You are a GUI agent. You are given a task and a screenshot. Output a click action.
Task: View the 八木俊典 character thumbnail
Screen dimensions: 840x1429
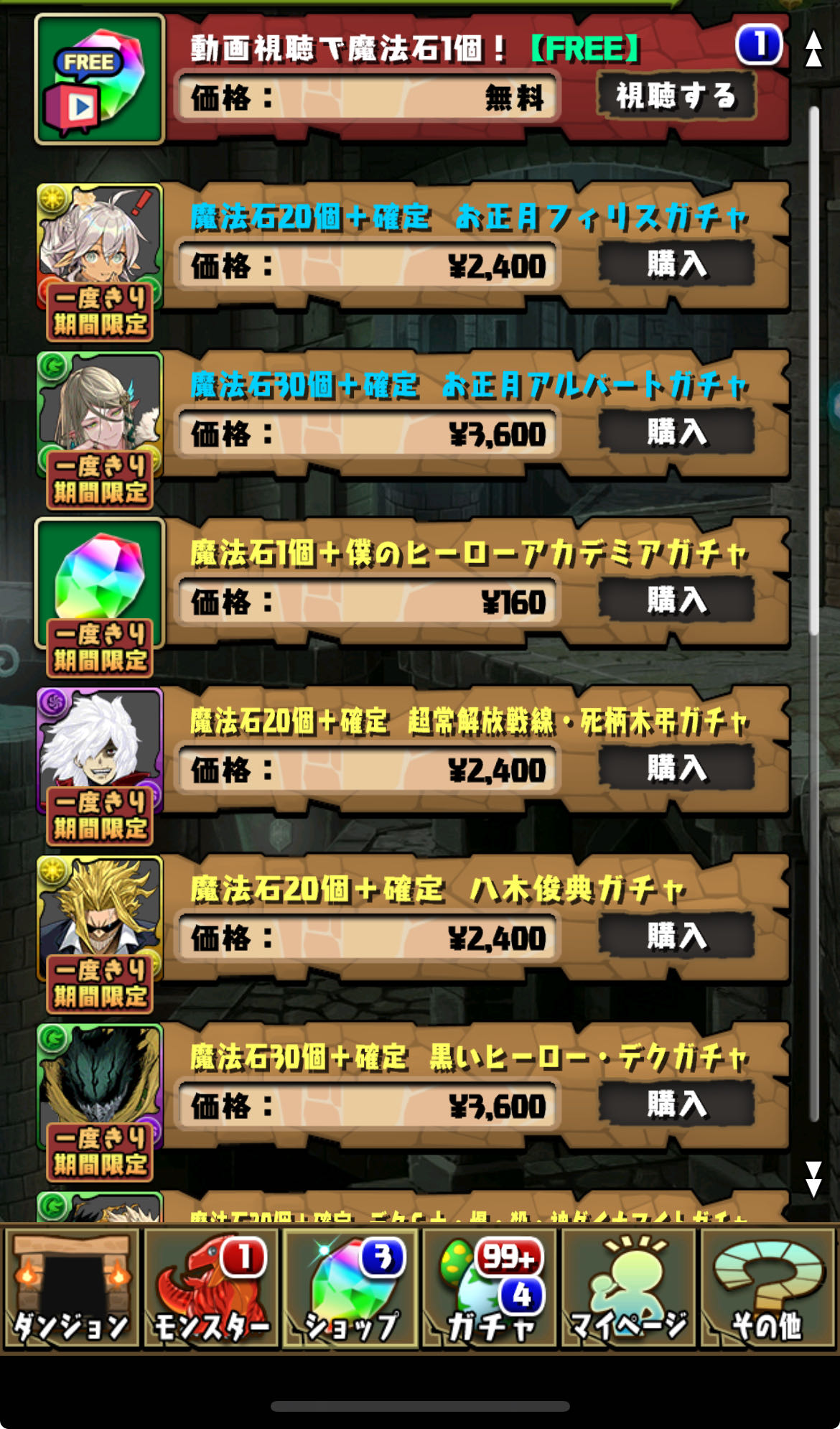(x=100, y=908)
